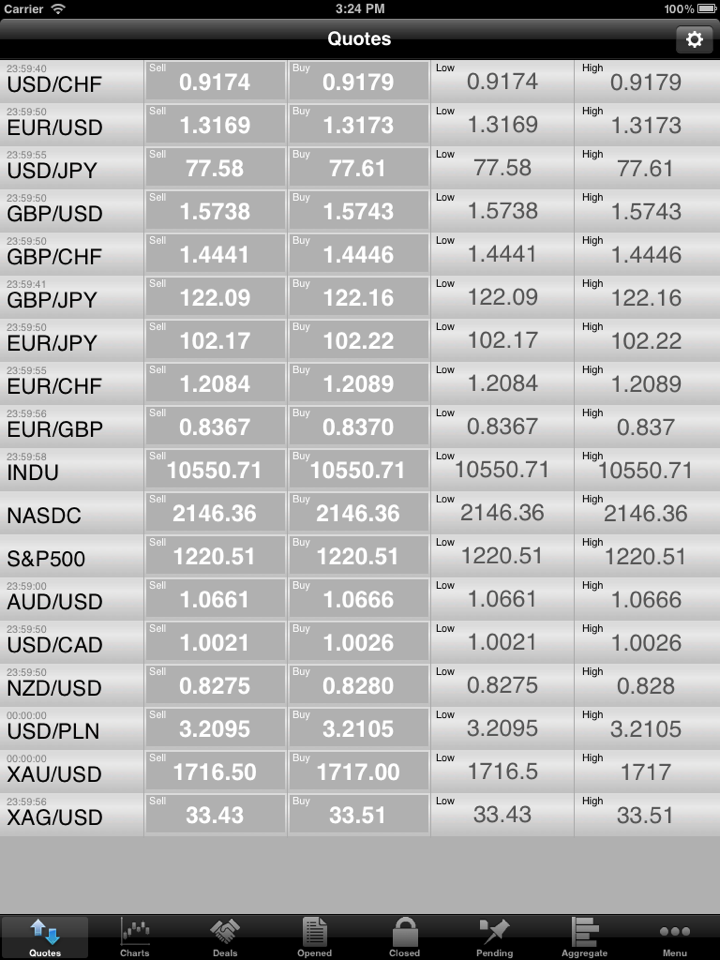Open the Aggregate tab
This screenshot has height=960, width=720.
pyautogui.click(x=584, y=938)
